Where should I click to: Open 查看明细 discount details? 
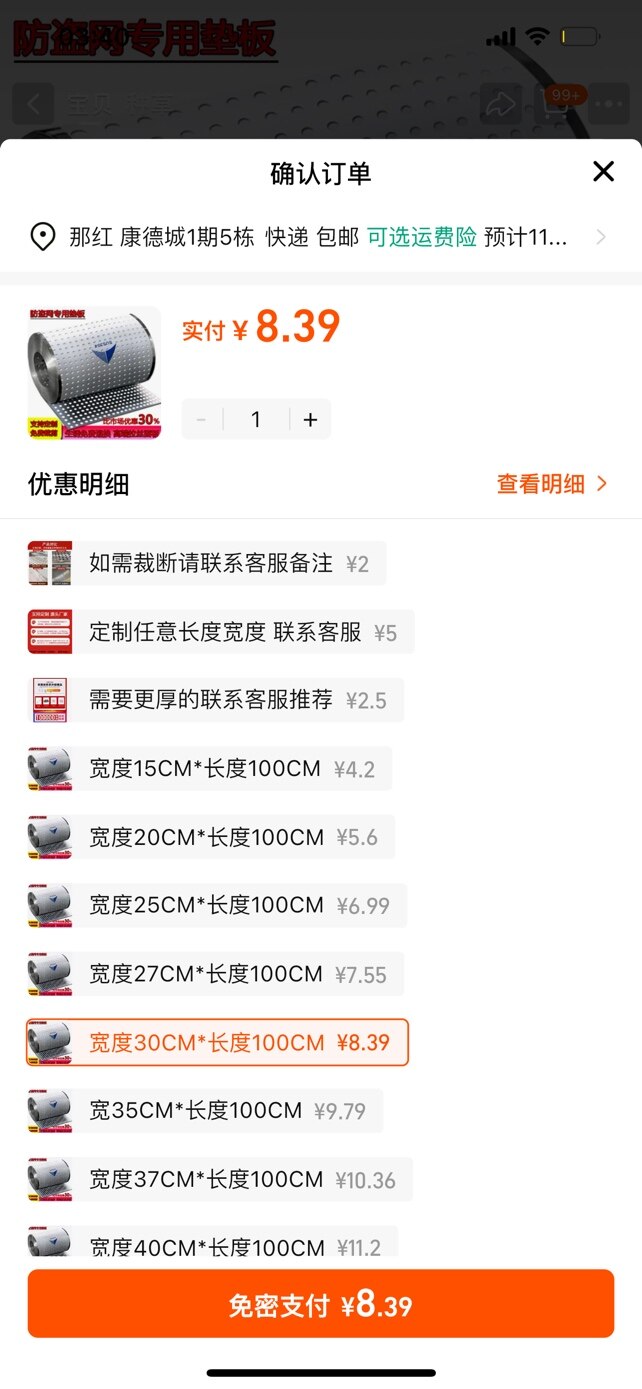click(x=552, y=485)
